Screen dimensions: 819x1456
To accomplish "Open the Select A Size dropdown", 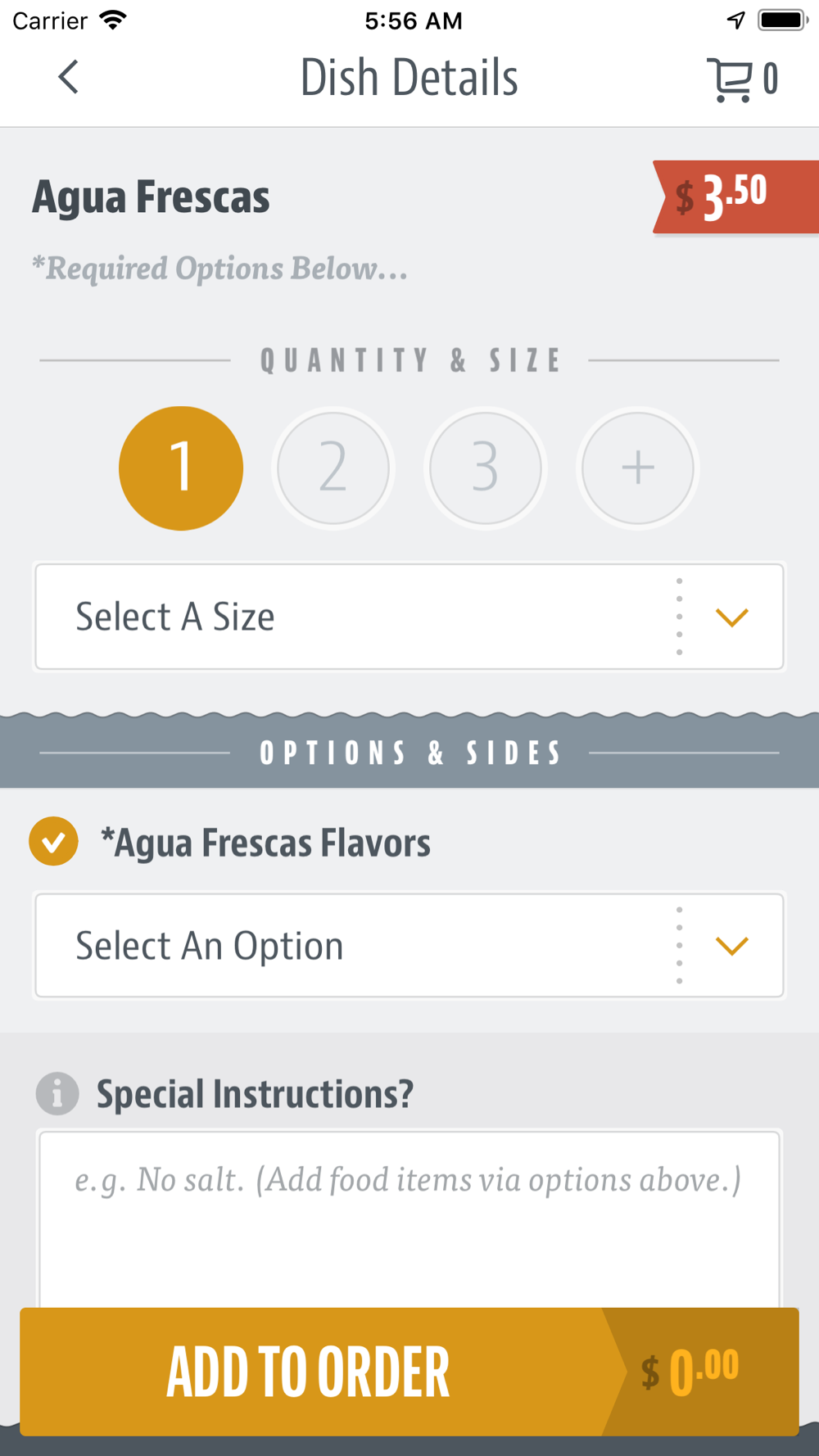I will click(x=409, y=617).
